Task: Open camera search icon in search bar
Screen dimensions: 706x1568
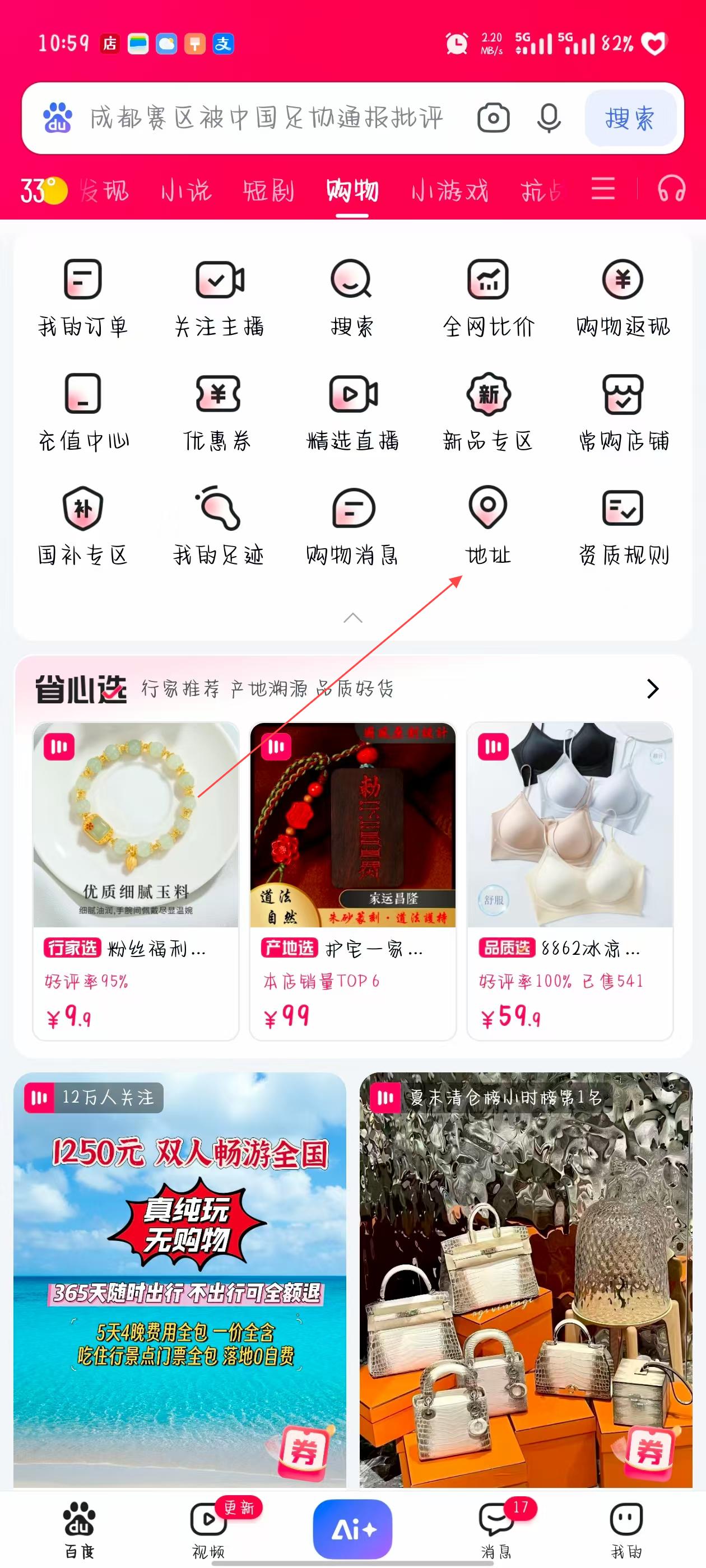Action: (x=493, y=118)
